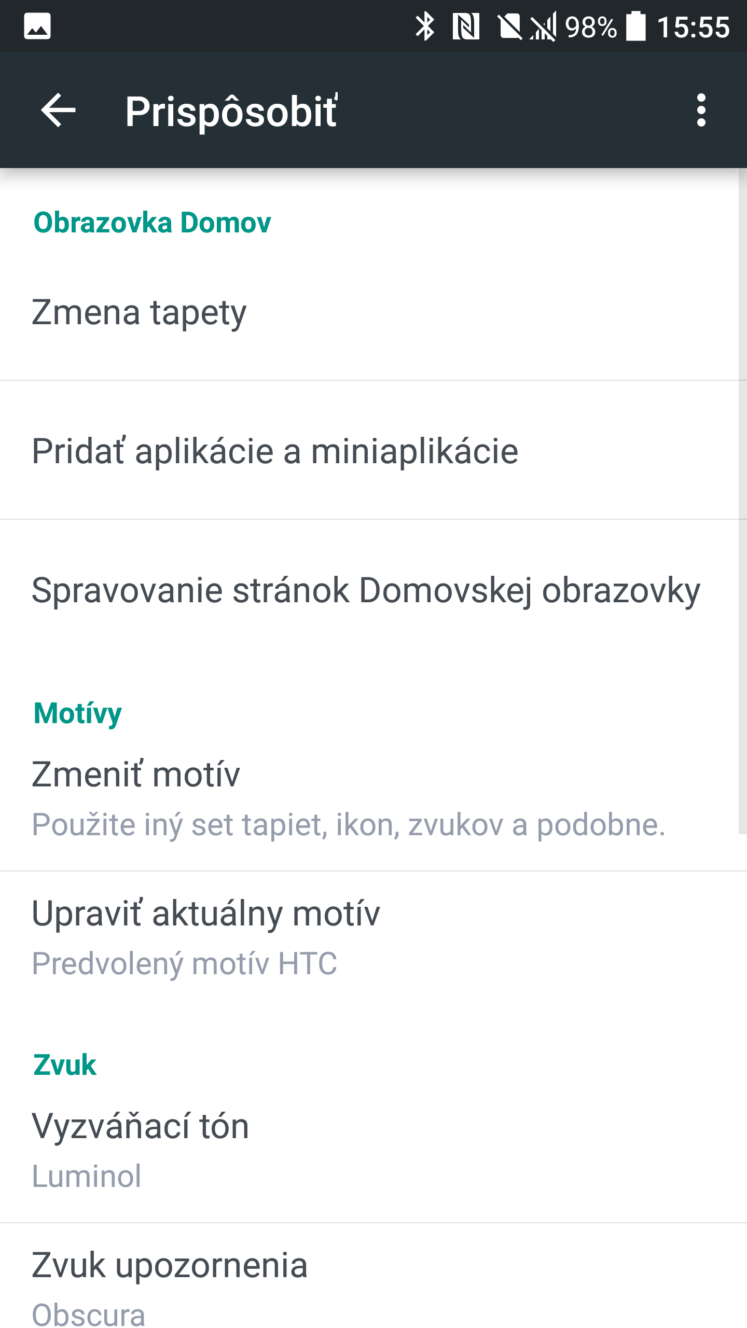747x1328 pixels.
Task: Tap Zmeniť motív
Action: (x=373, y=798)
